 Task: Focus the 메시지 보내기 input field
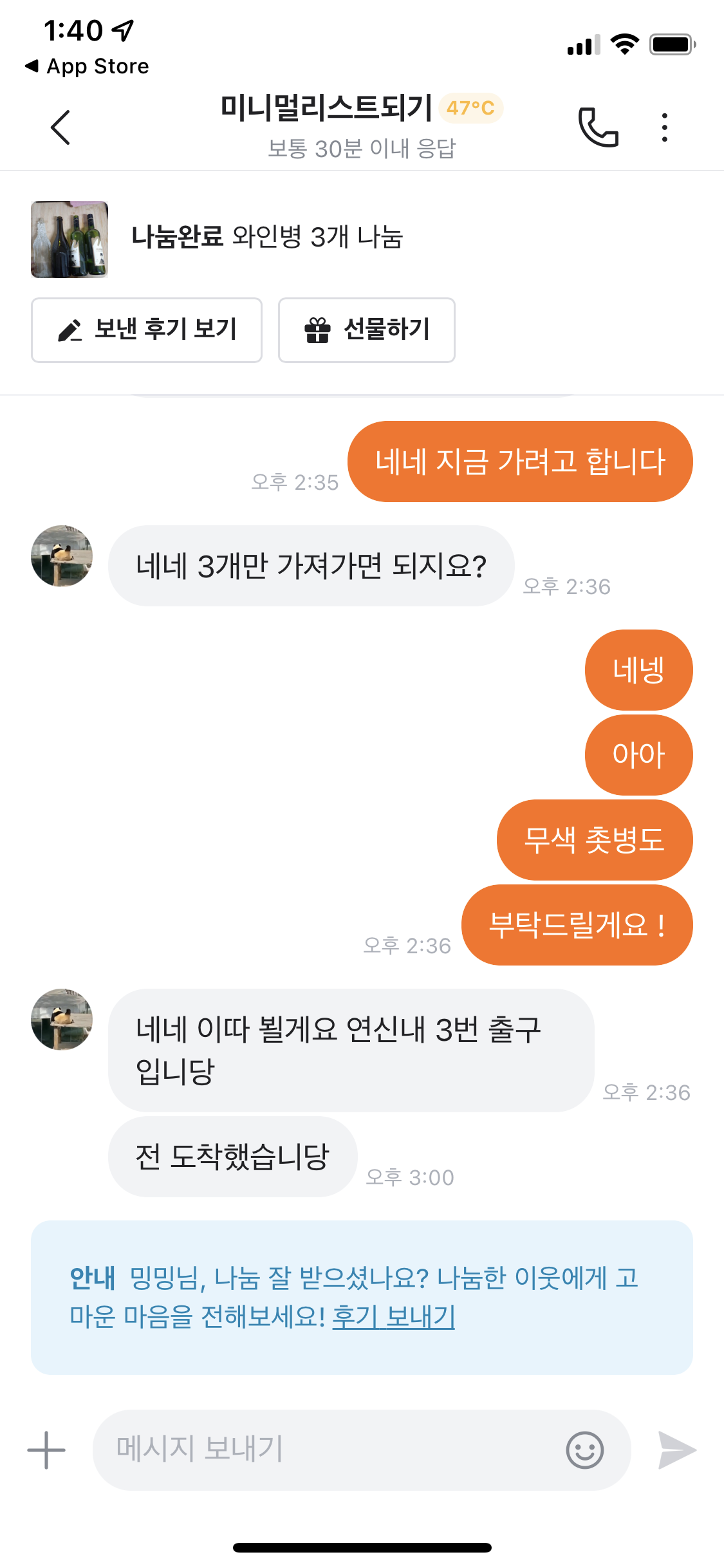point(322,1450)
